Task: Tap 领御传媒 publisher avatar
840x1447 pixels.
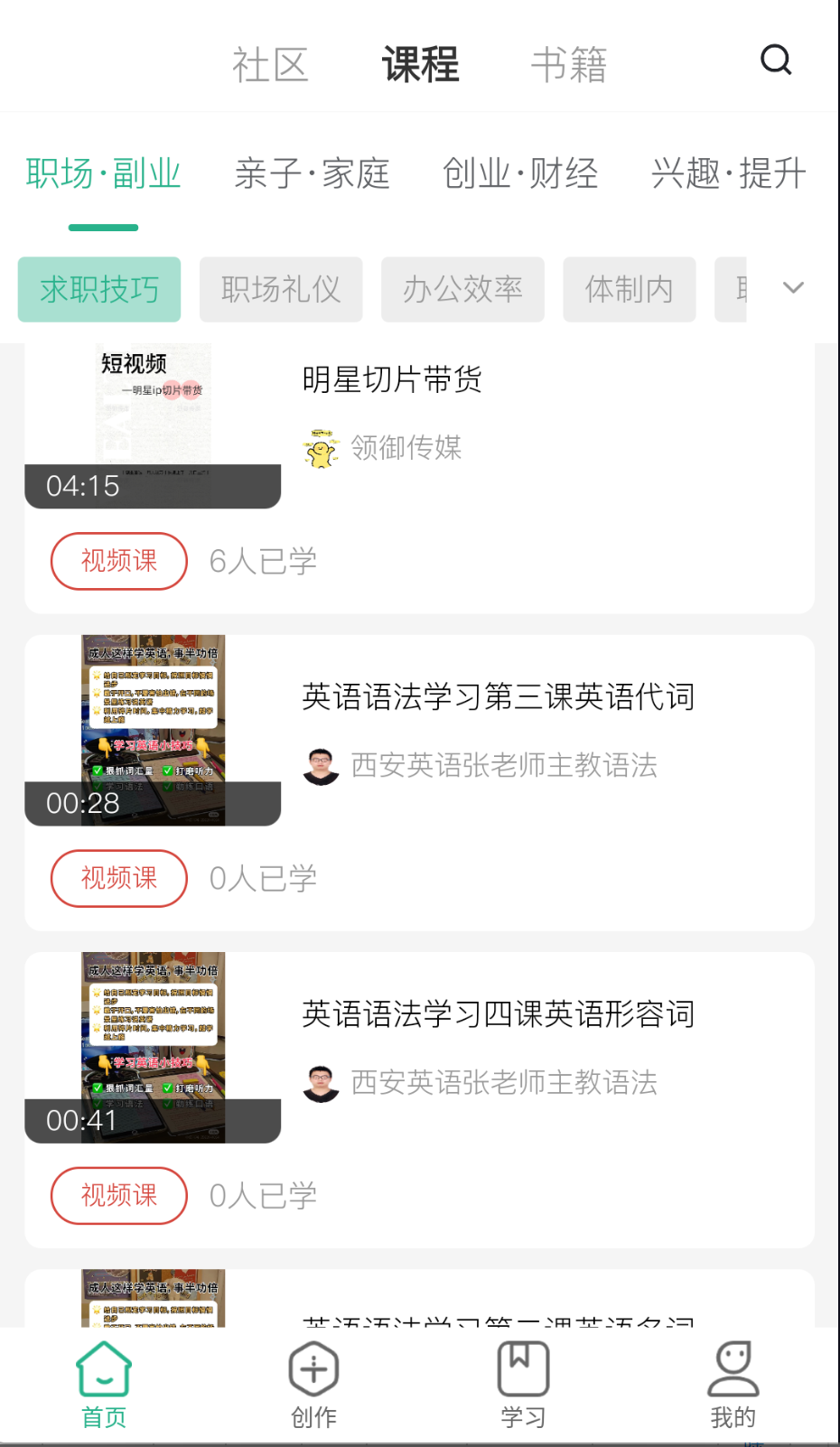Action: tap(321, 445)
